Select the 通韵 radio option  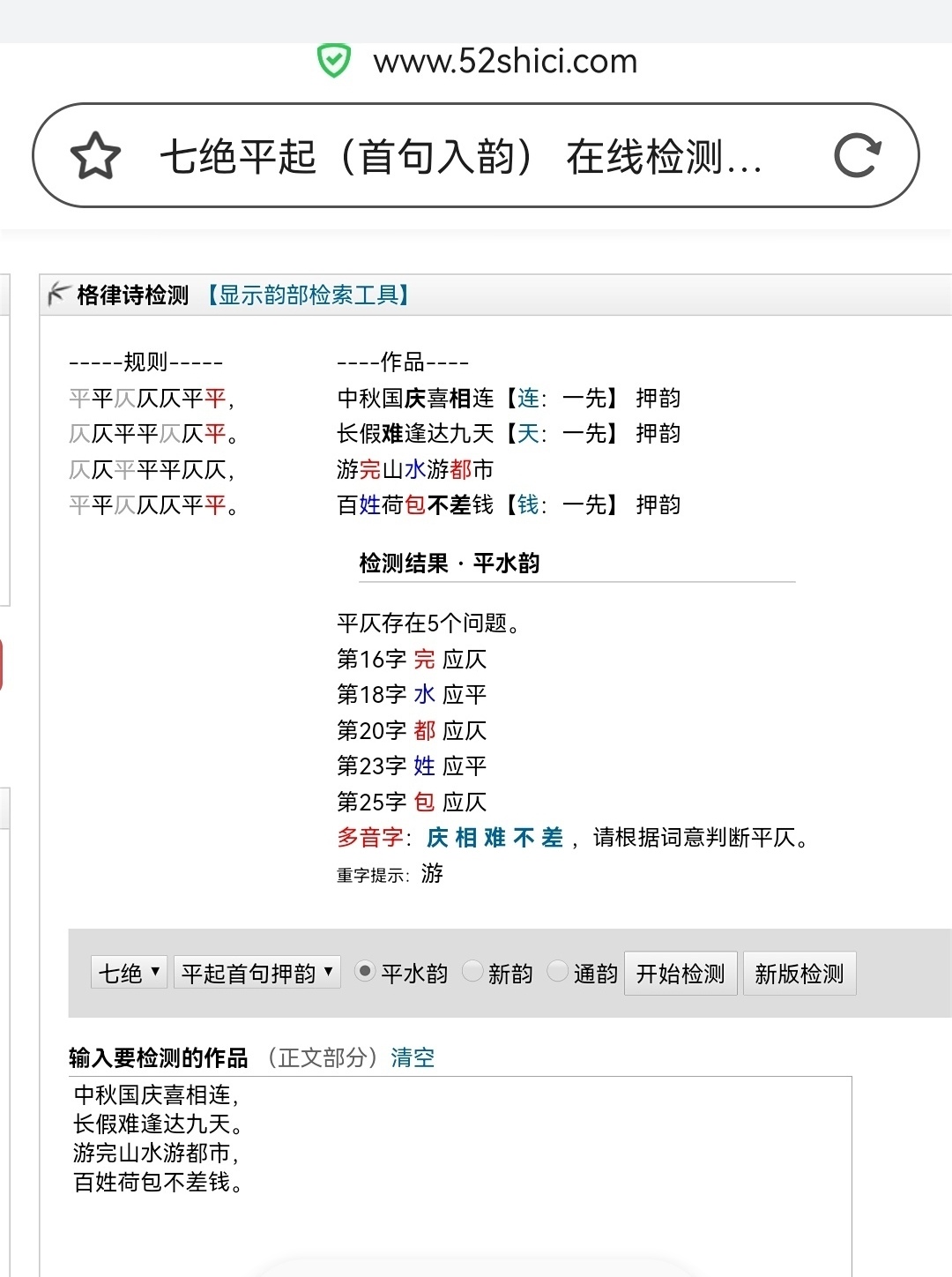pos(558,971)
